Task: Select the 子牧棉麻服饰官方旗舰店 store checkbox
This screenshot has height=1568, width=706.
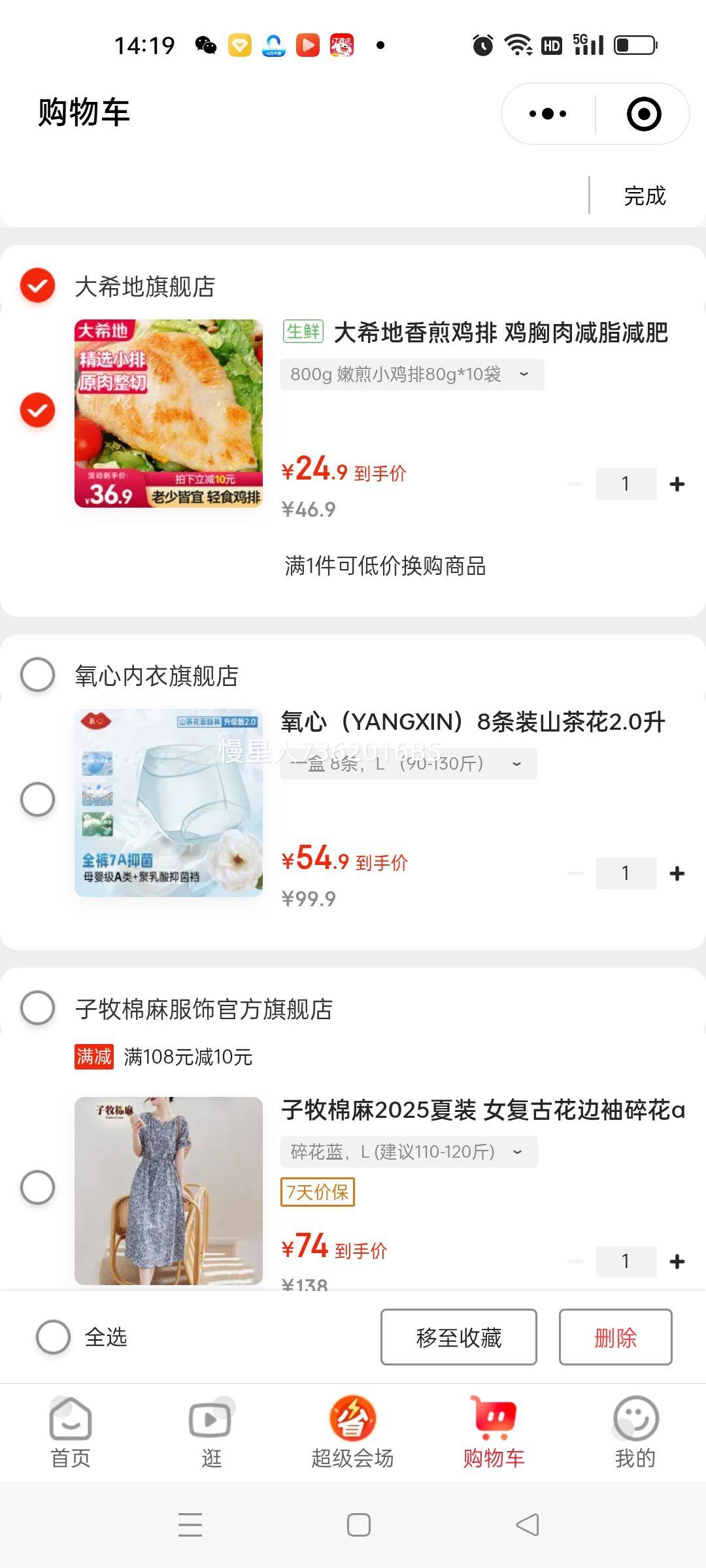Action: [x=37, y=1008]
